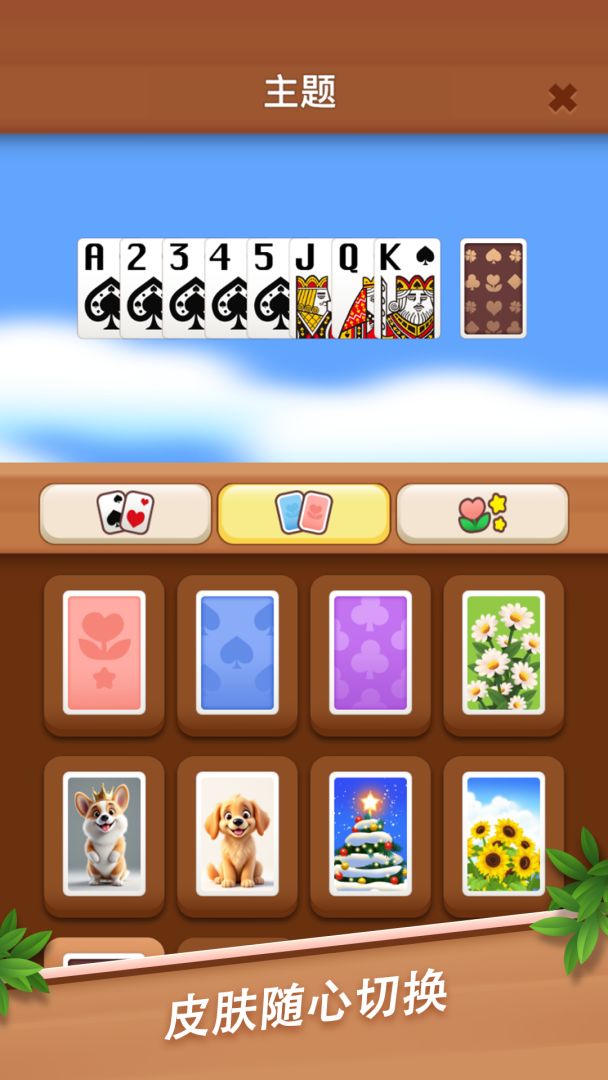Apply the Christmas tree card back
This screenshot has width=608, height=1080.
click(x=370, y=834)
